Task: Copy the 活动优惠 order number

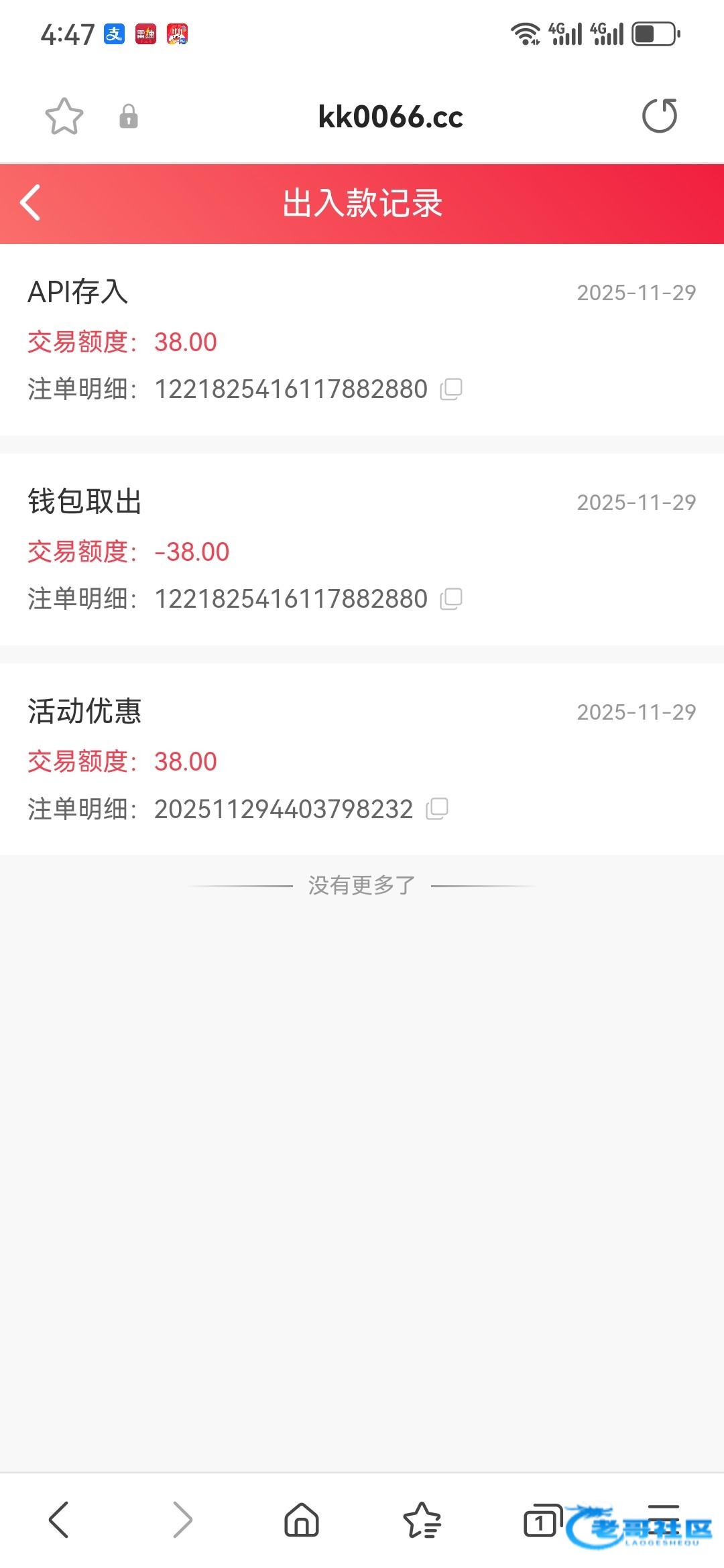Action: point(436,809)
